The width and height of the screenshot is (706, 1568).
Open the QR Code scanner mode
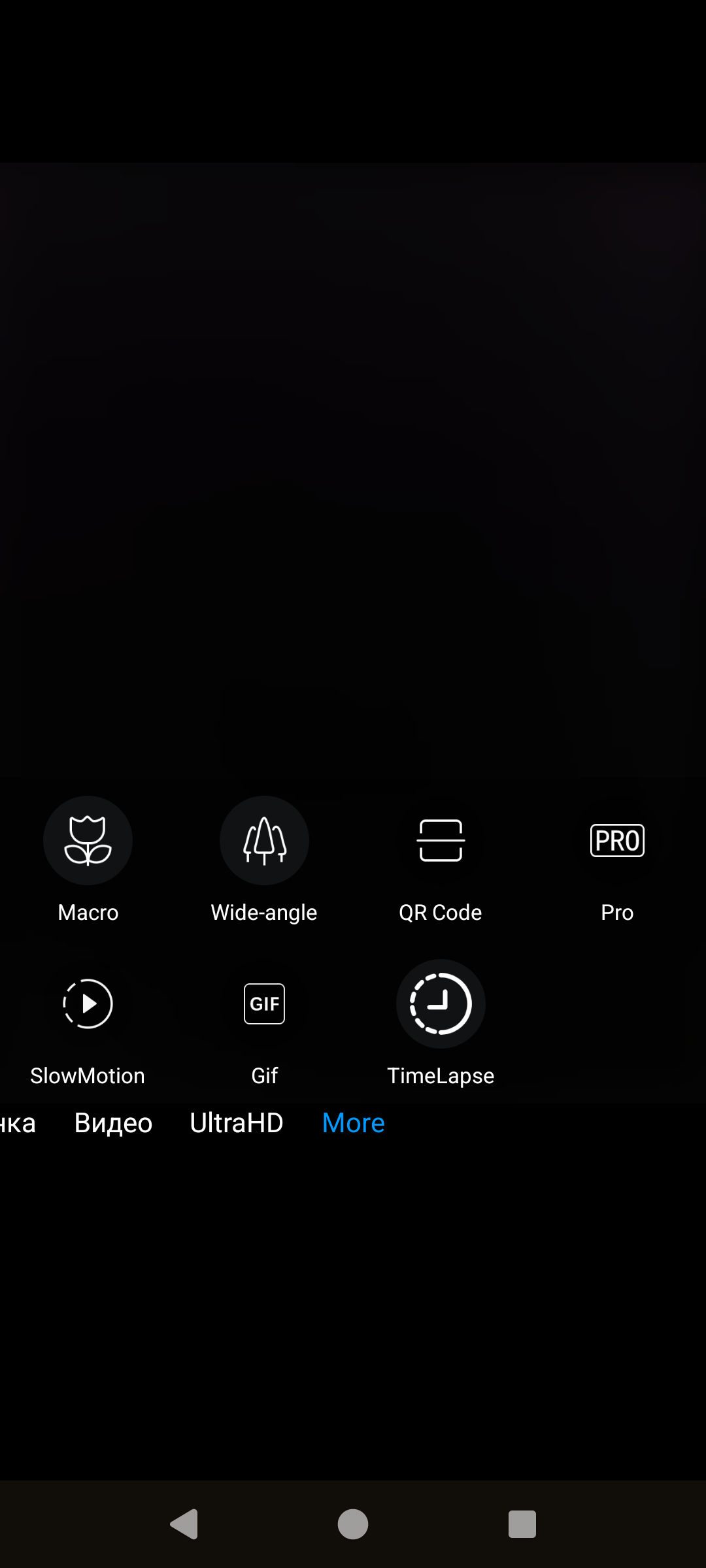(441, 841)
